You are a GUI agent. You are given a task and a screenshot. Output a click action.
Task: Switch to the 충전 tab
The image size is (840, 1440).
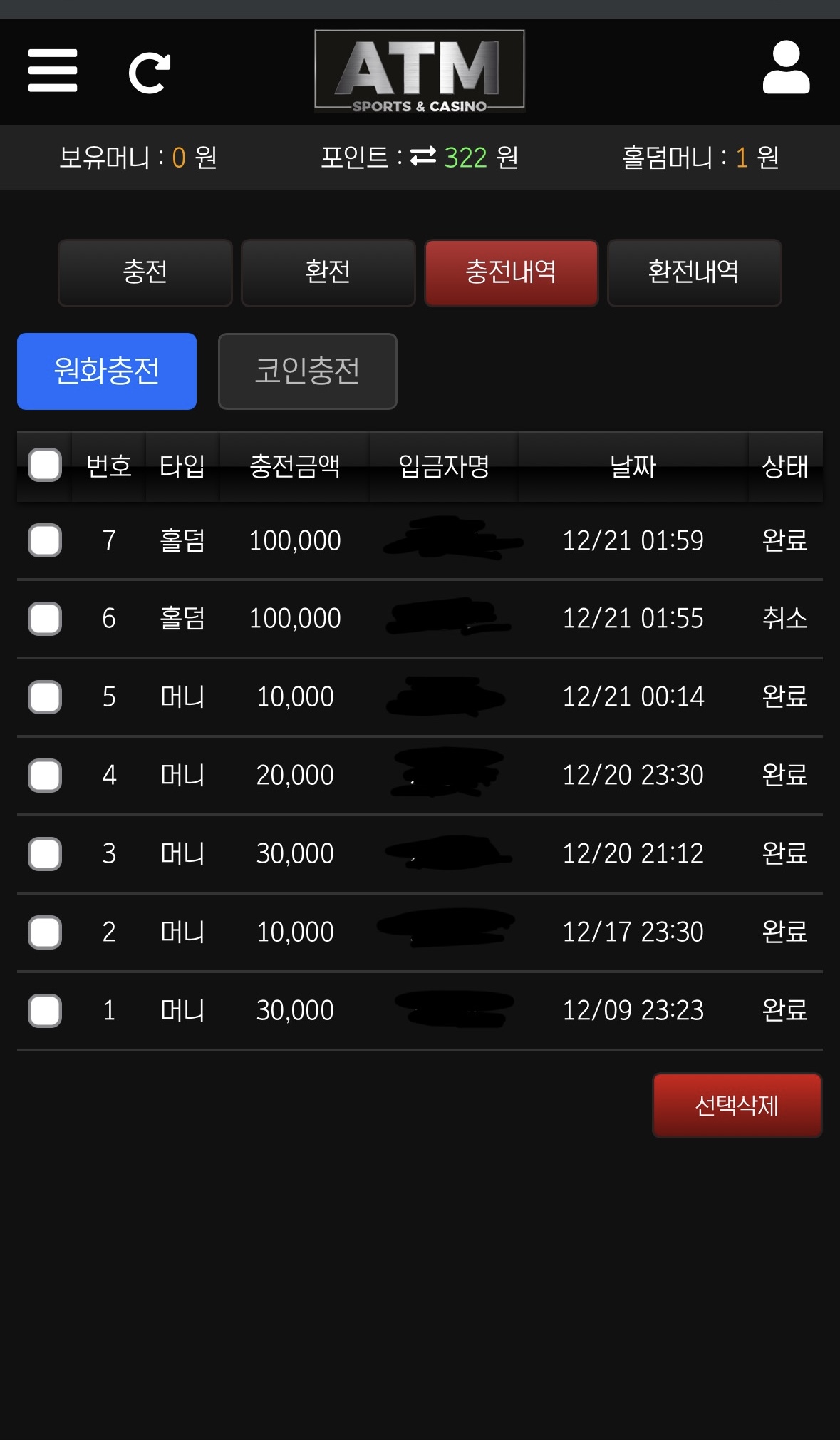(145, 272)
